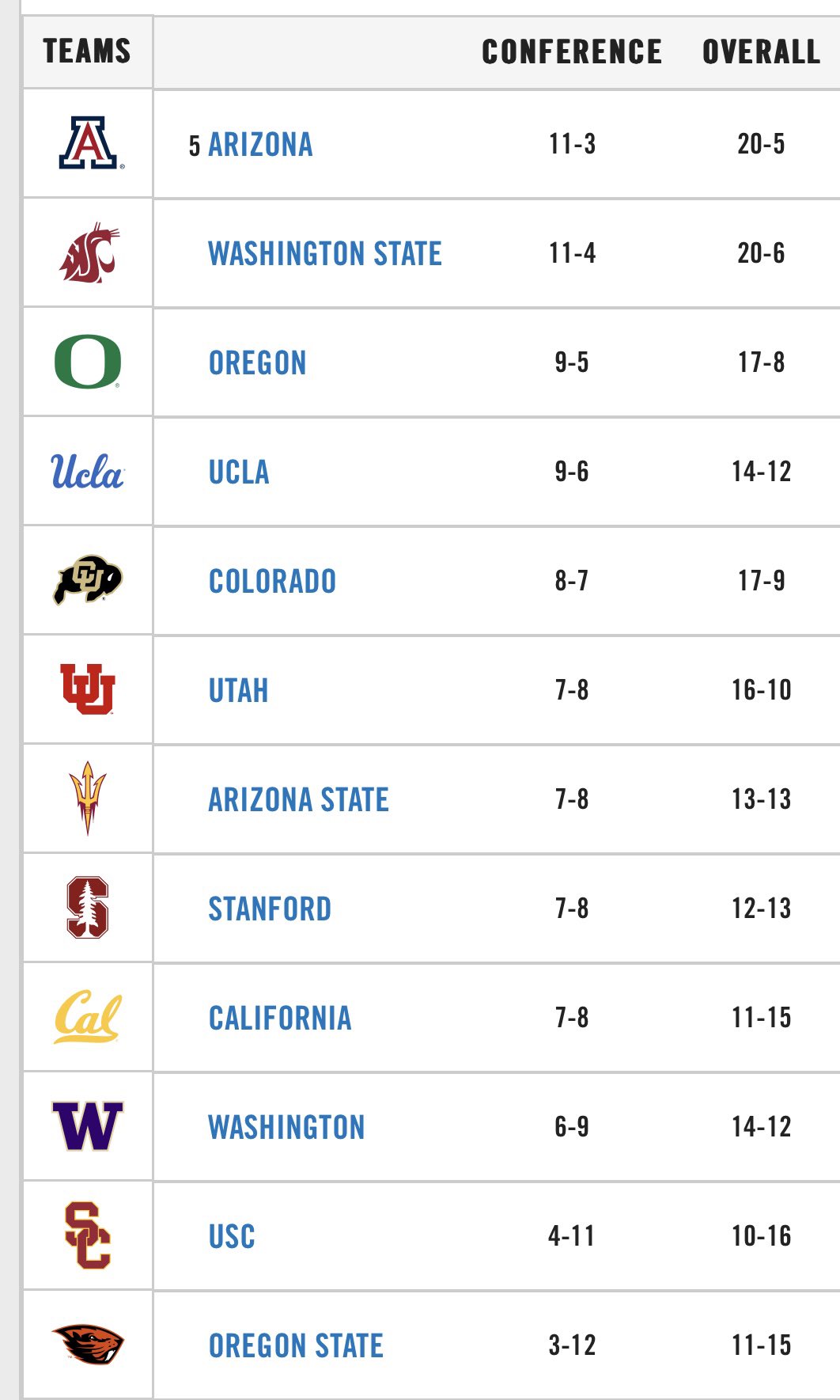Select the Stanford team link
Screen dimensions: 840x1400
coord(270,909)
